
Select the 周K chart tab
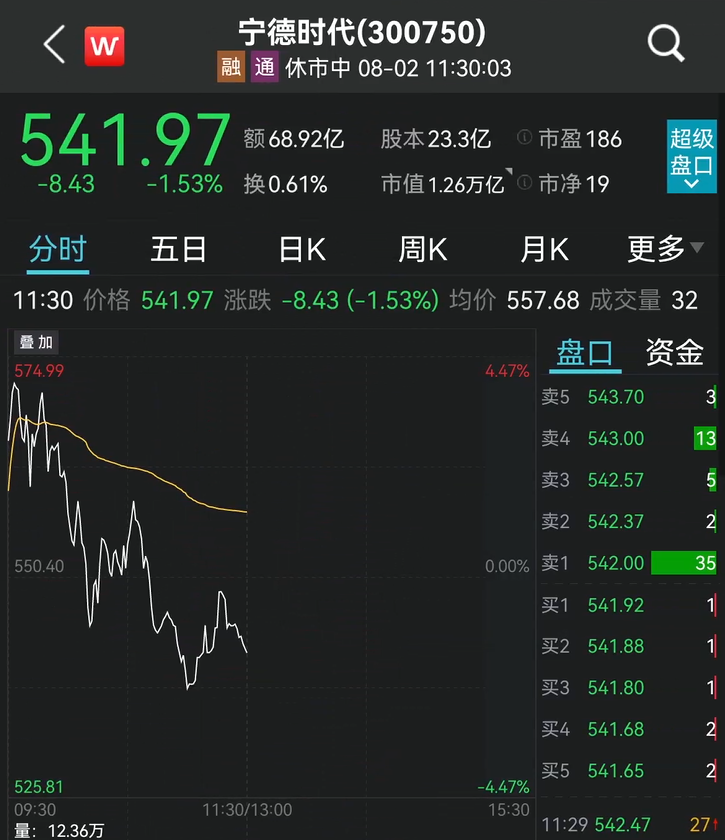click(x=423, y=249)
